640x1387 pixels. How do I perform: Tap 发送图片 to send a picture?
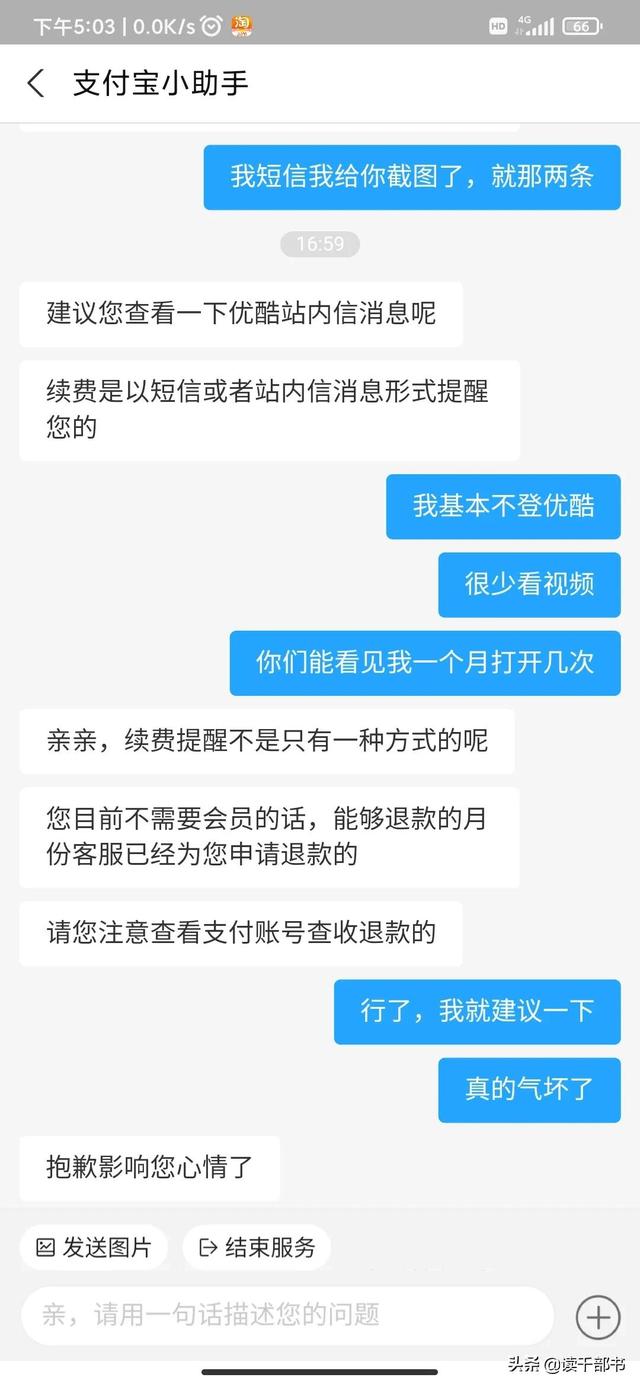[94, 1247]
